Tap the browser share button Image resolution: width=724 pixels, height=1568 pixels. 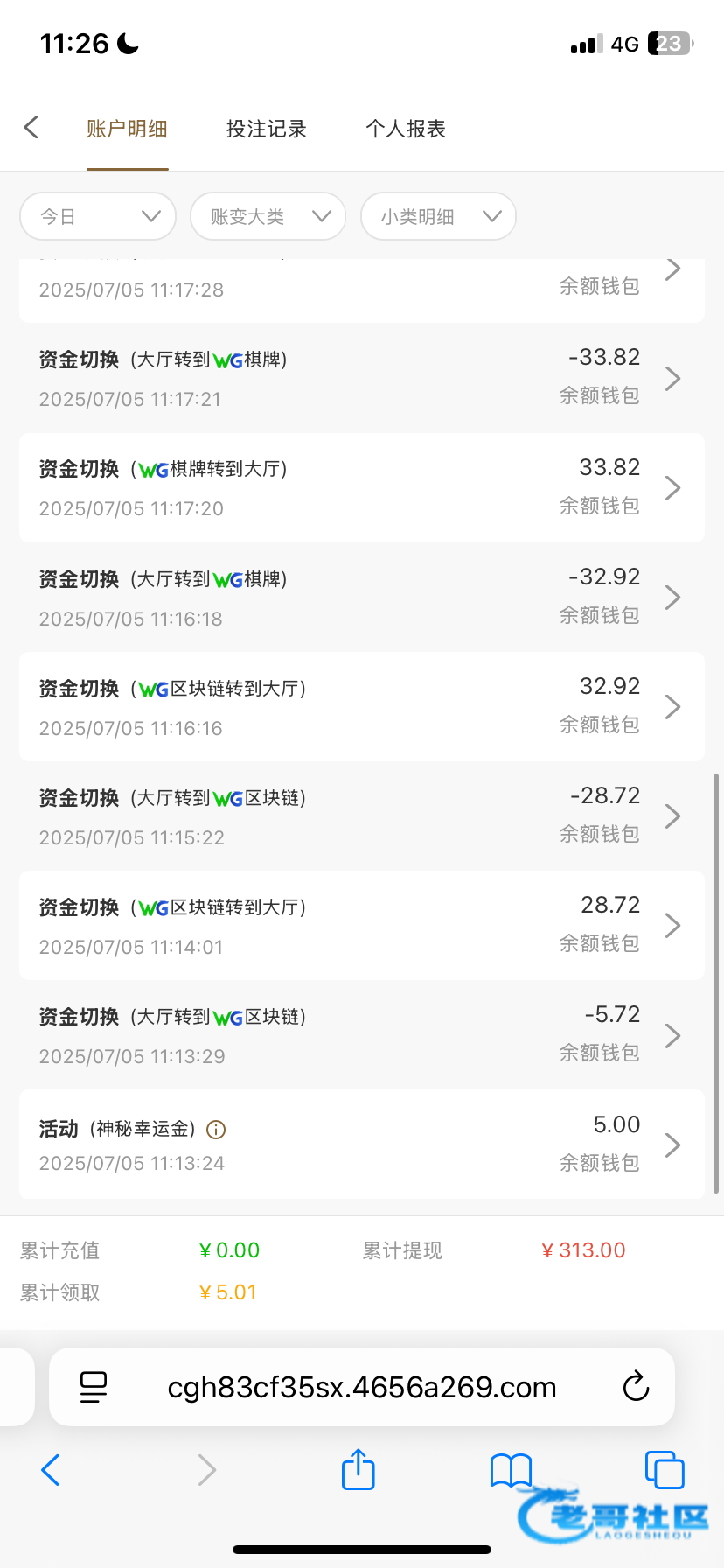358,1469
